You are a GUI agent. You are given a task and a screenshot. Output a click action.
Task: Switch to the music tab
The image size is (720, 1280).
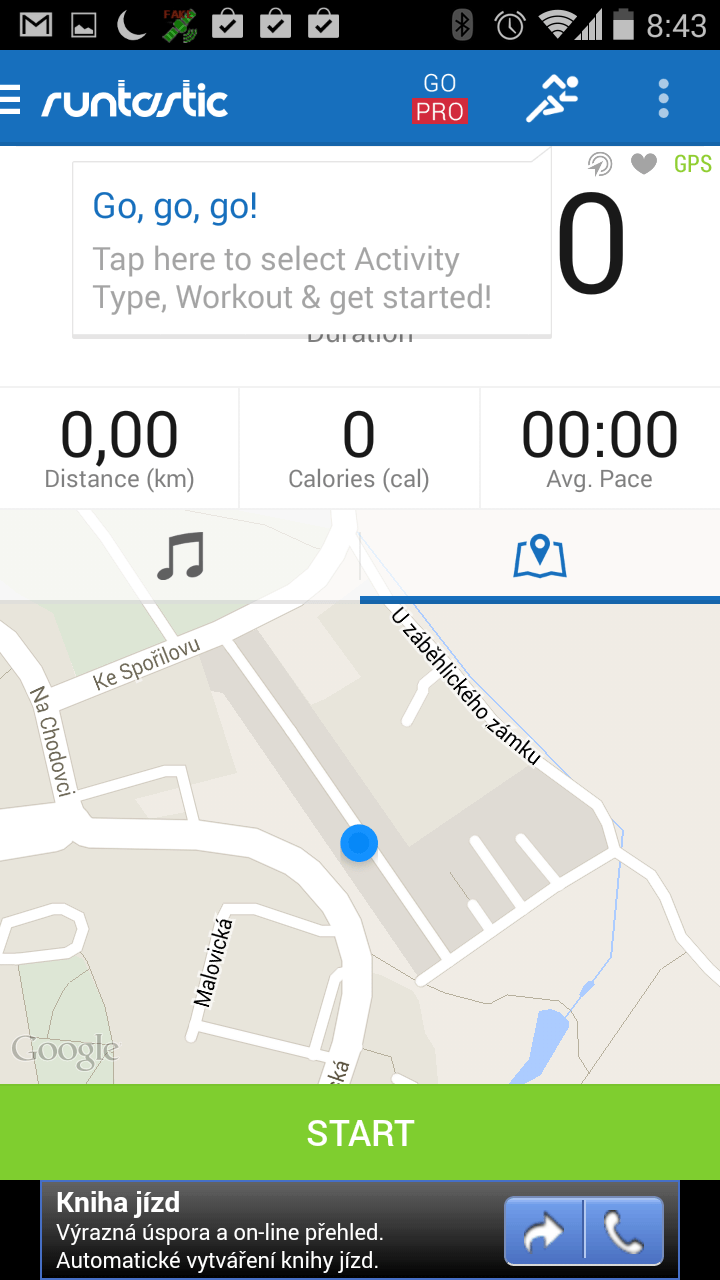180,556
